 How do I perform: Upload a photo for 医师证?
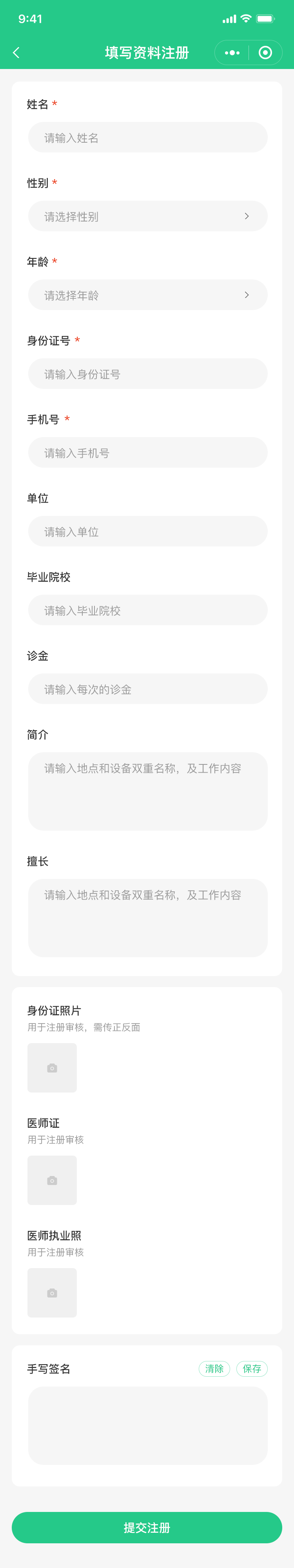pyautogui.click(x=53, y=1180)
